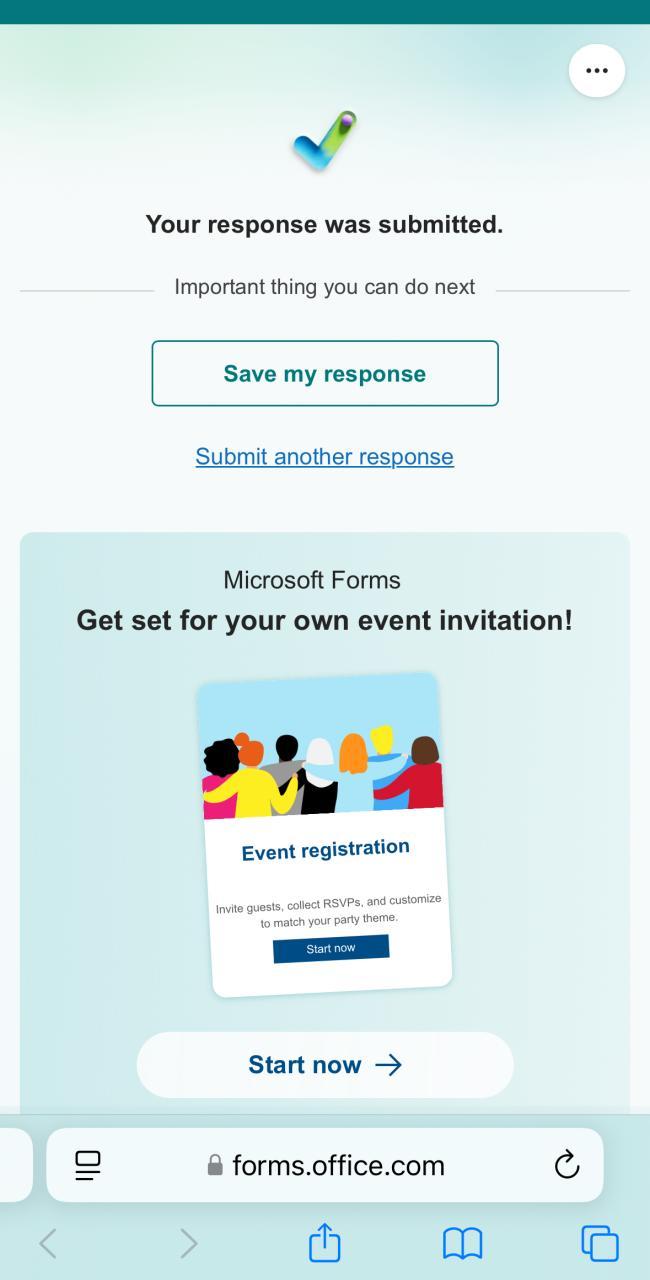The height and width of the screenshot is (1280, 650).
Task: Open the page settings reader icon
Action: [88, 1165]
